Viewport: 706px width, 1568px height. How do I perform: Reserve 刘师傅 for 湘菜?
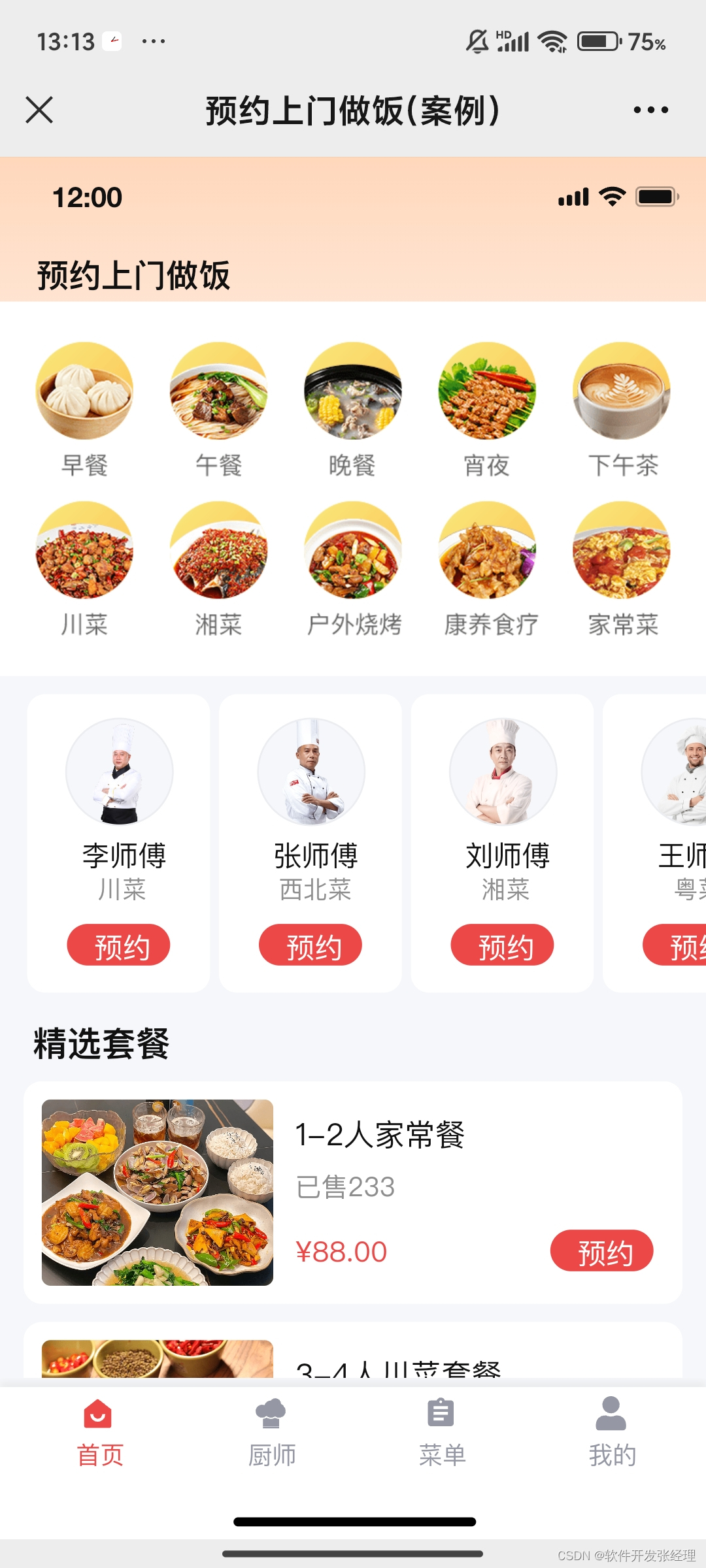pos(502,945)
